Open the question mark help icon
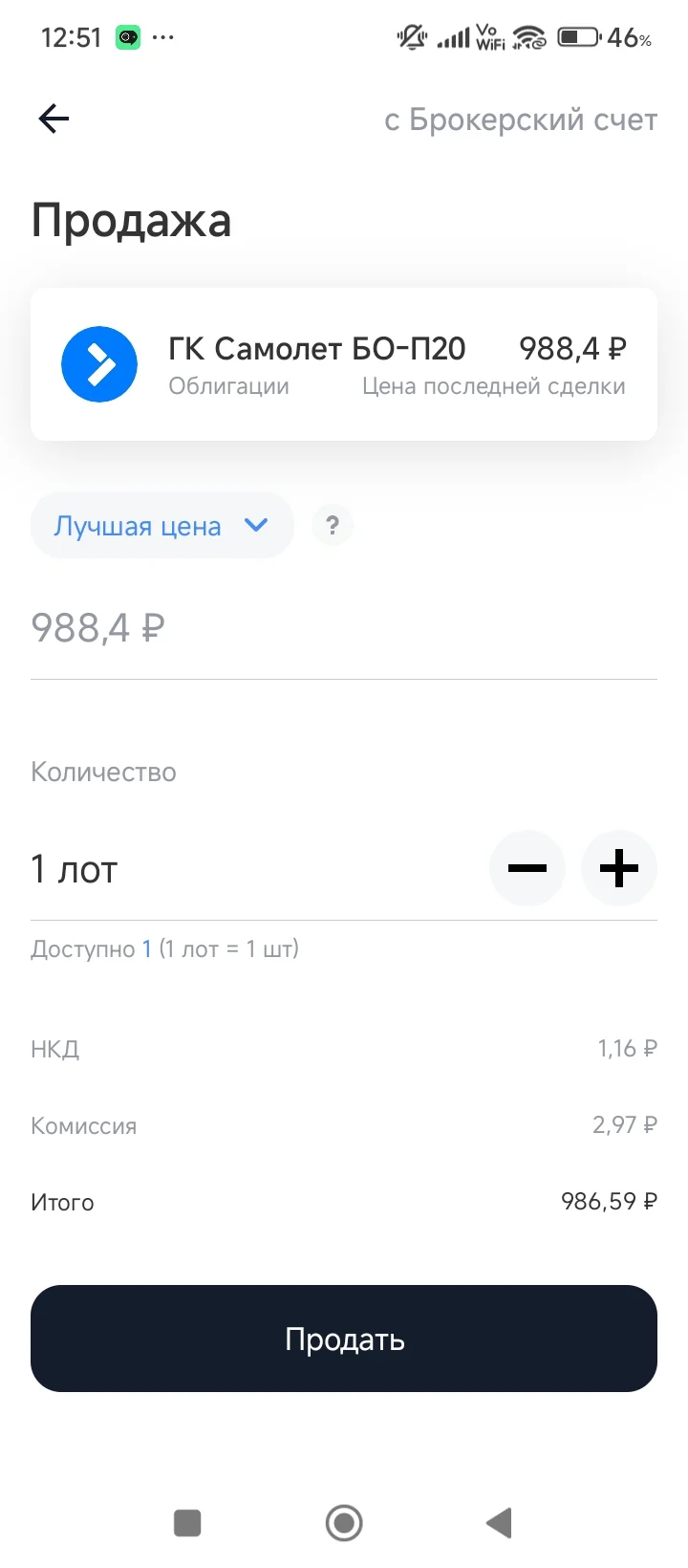This screenshot has height=1568, width=688. tap(333, 526)
